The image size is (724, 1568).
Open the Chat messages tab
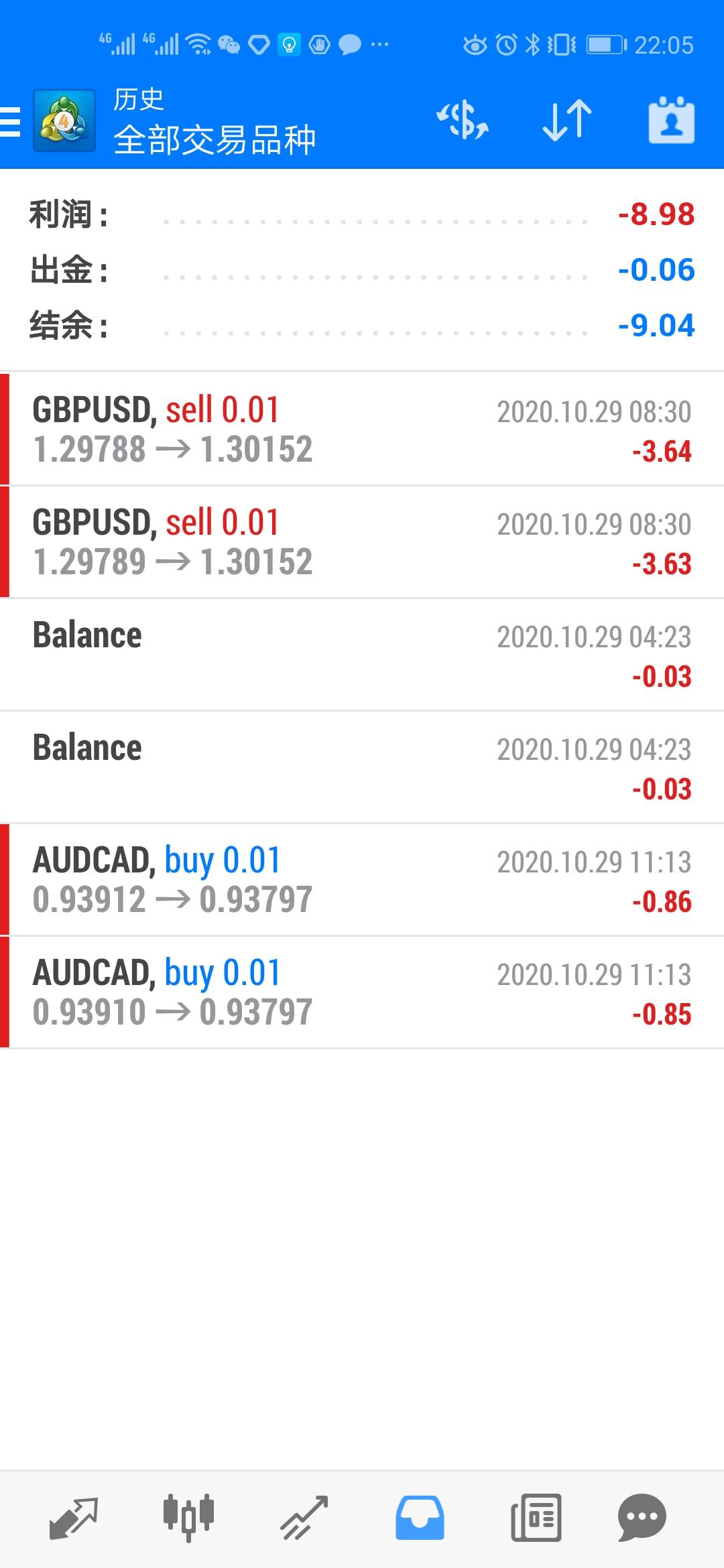click(x=642, y=1517)
